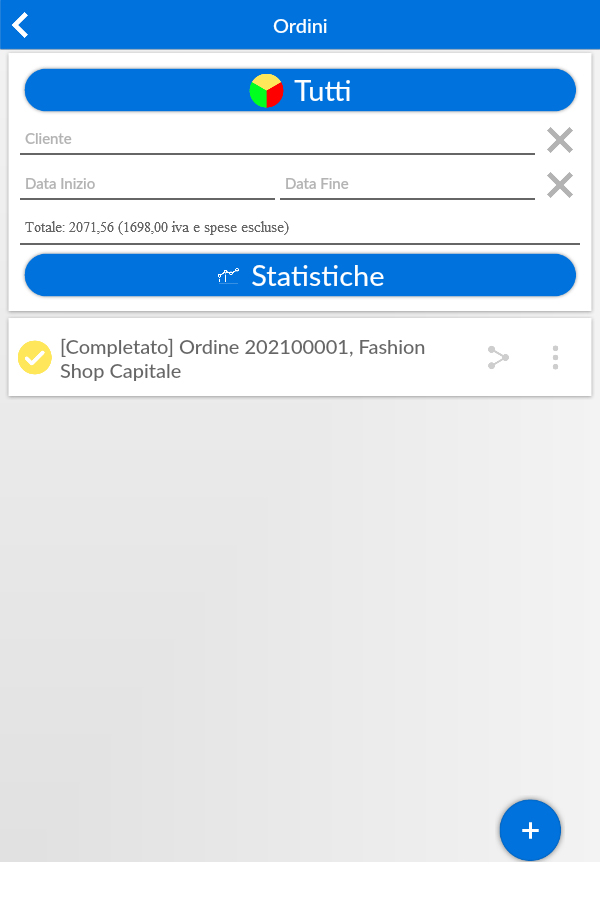Focus the Cliente filter field

(277, 139)
